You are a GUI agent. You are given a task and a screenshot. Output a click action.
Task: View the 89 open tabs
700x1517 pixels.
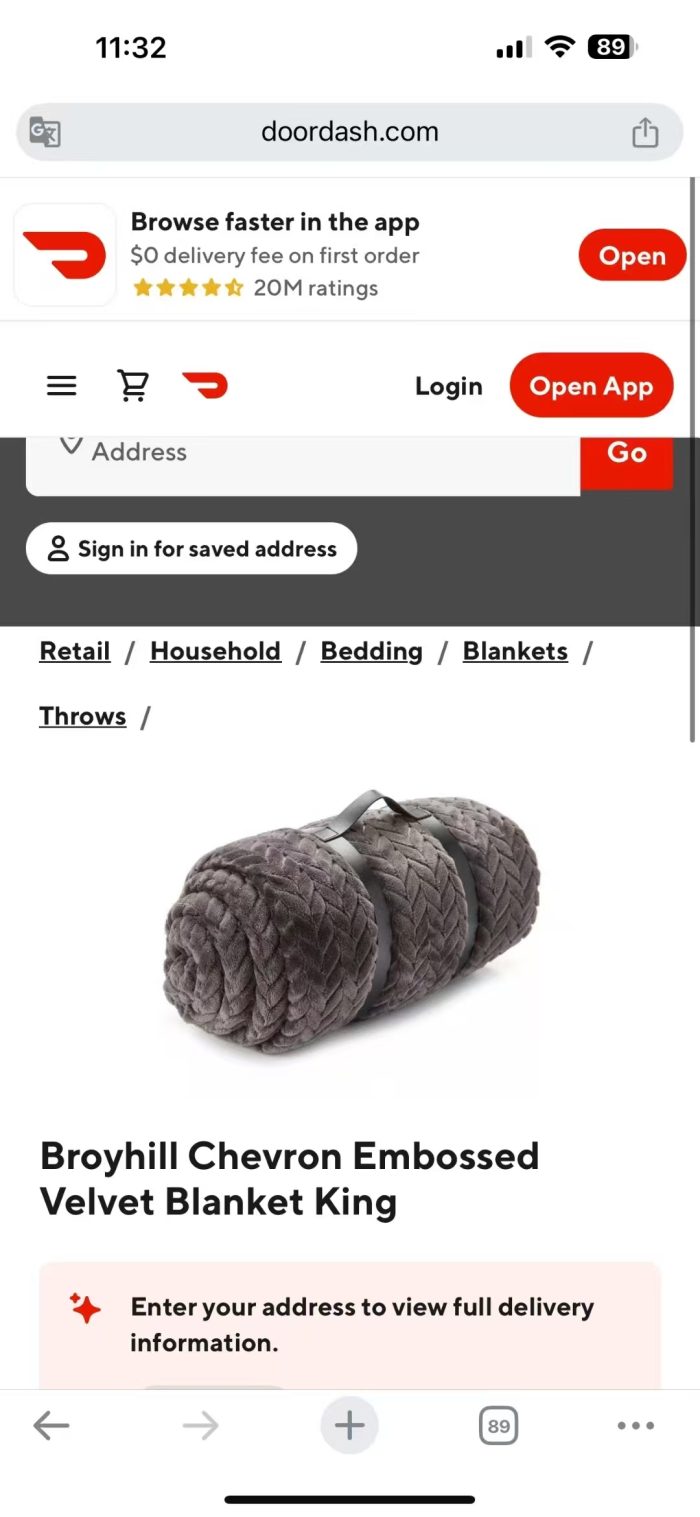498,1426
